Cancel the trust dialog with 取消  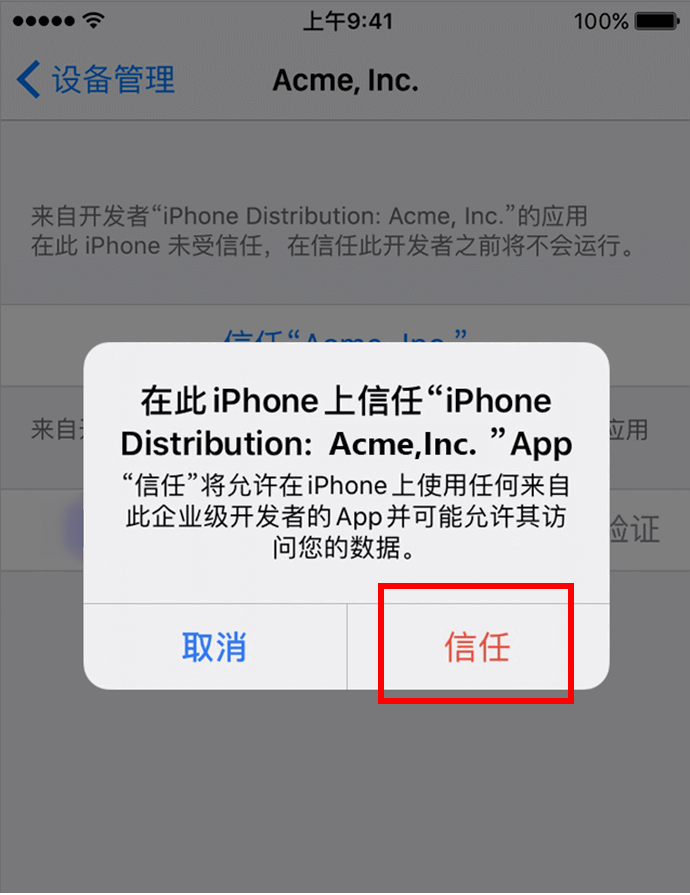coord(214,646)
